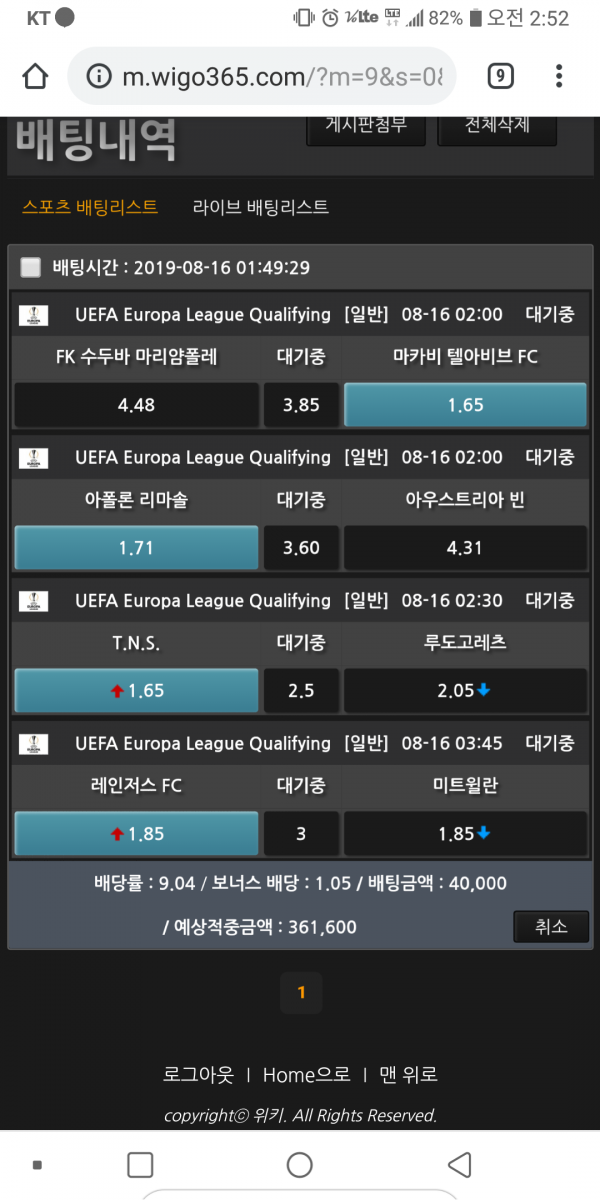This screenshot has height=1200, width=600.
Task: Open the browser tab switcher
Action: pyautogui.click(x=500, y=76)
